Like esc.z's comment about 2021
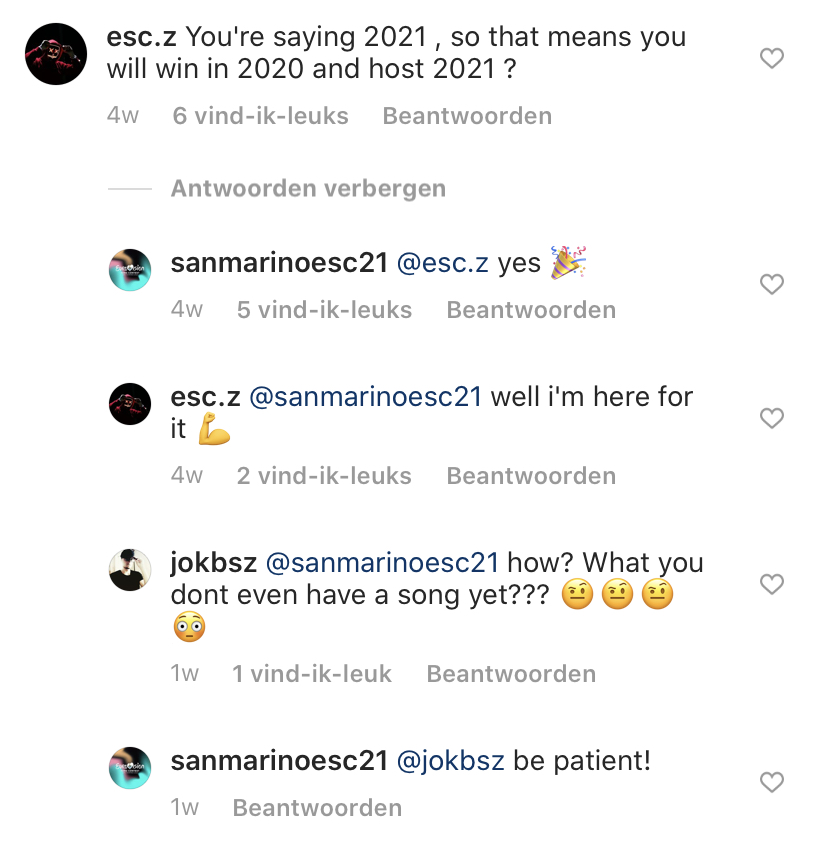828x862 pixels. pos(771,59)
